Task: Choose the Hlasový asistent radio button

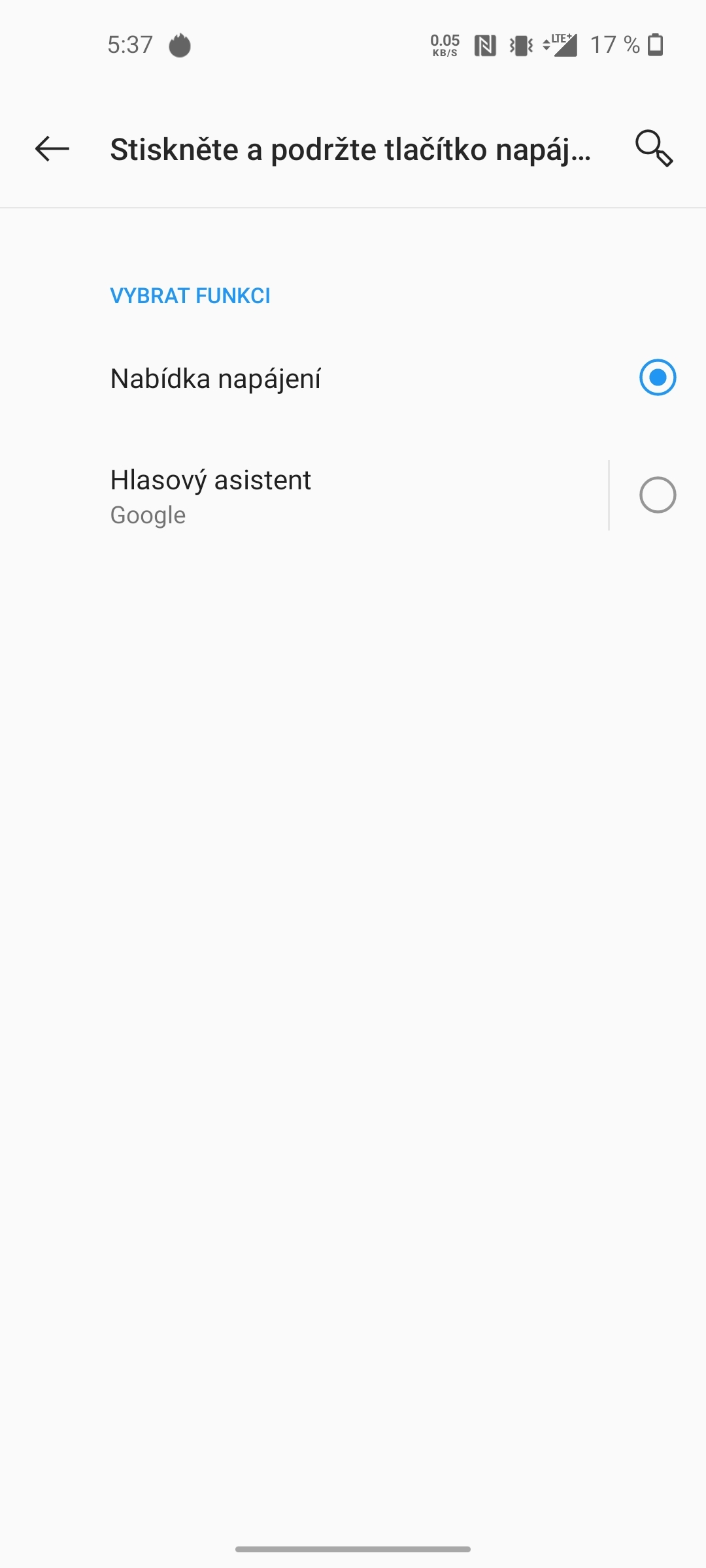Action: point(657,495)
